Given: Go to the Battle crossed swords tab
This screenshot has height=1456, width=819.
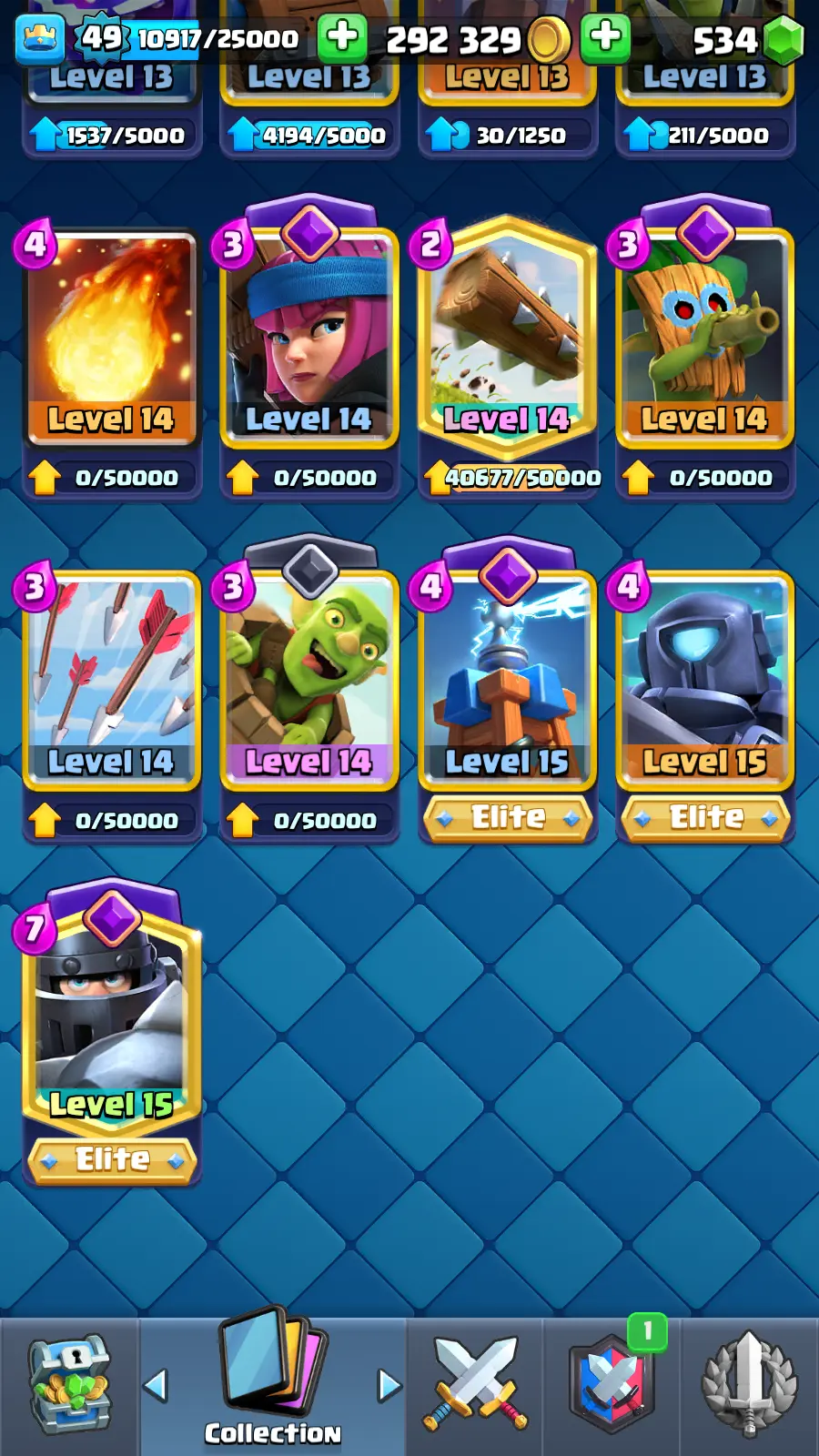Looking at the screenshot, I should pyautogui.click(x=474, y=1385).
